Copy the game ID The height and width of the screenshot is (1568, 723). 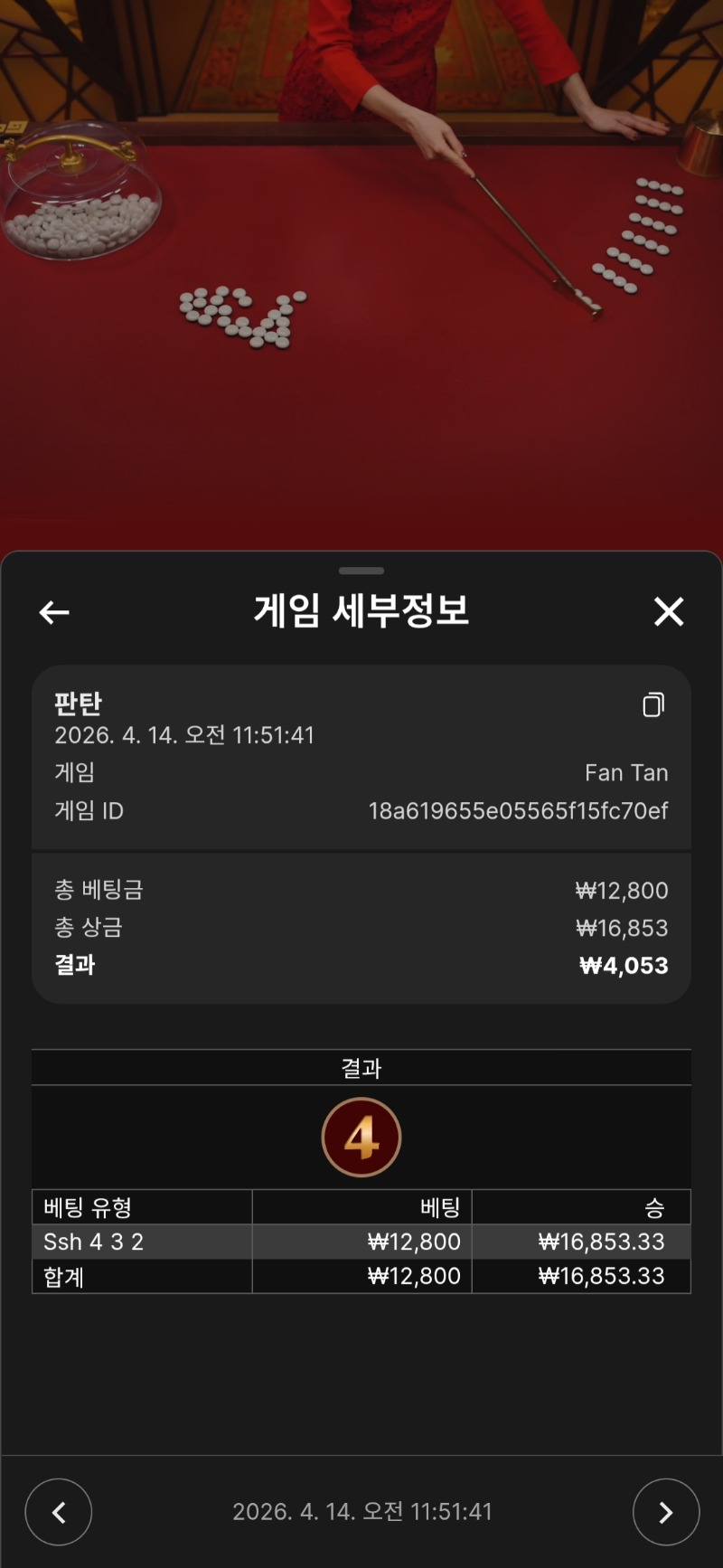tap(653, 704)
